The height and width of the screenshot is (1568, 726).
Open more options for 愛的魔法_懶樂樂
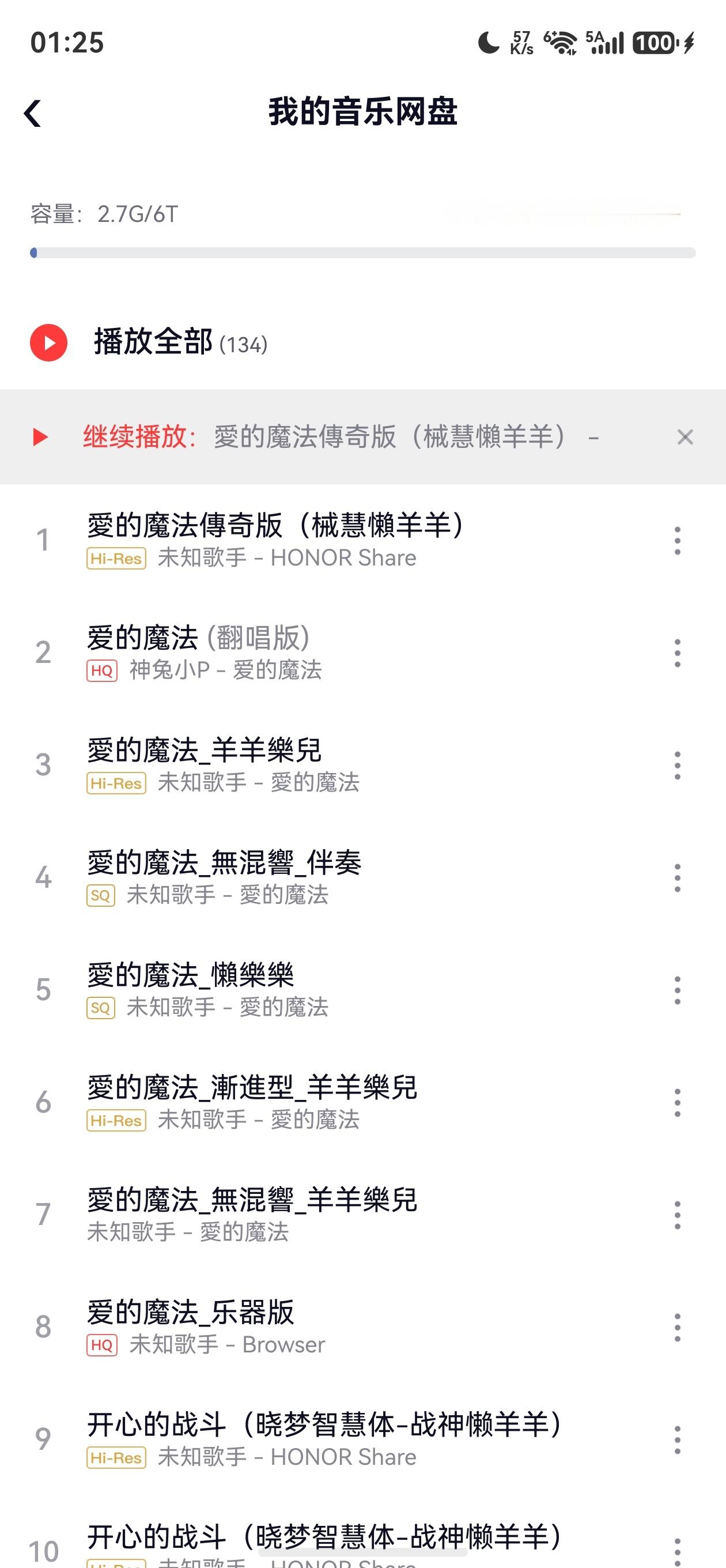[678, 990]
